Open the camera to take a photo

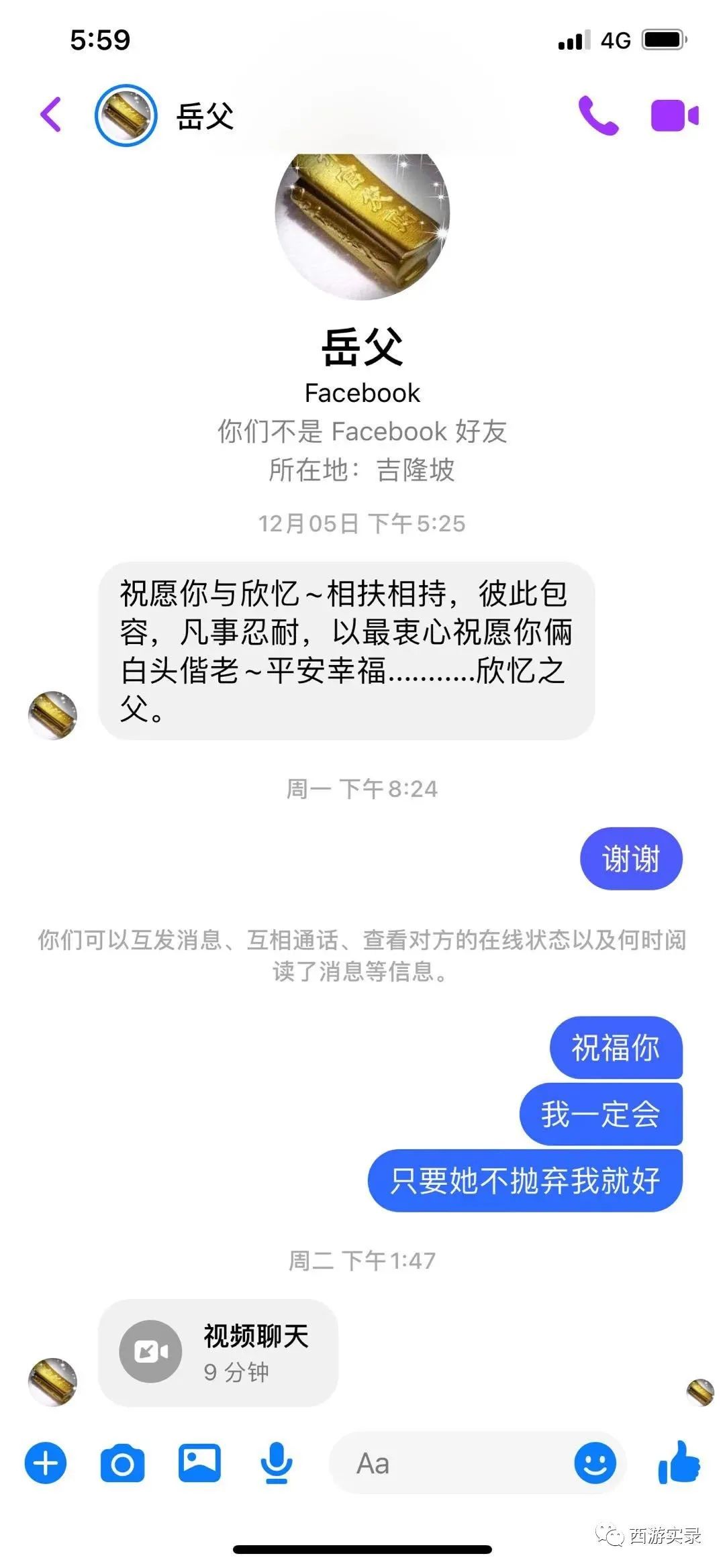(124, 1464)
